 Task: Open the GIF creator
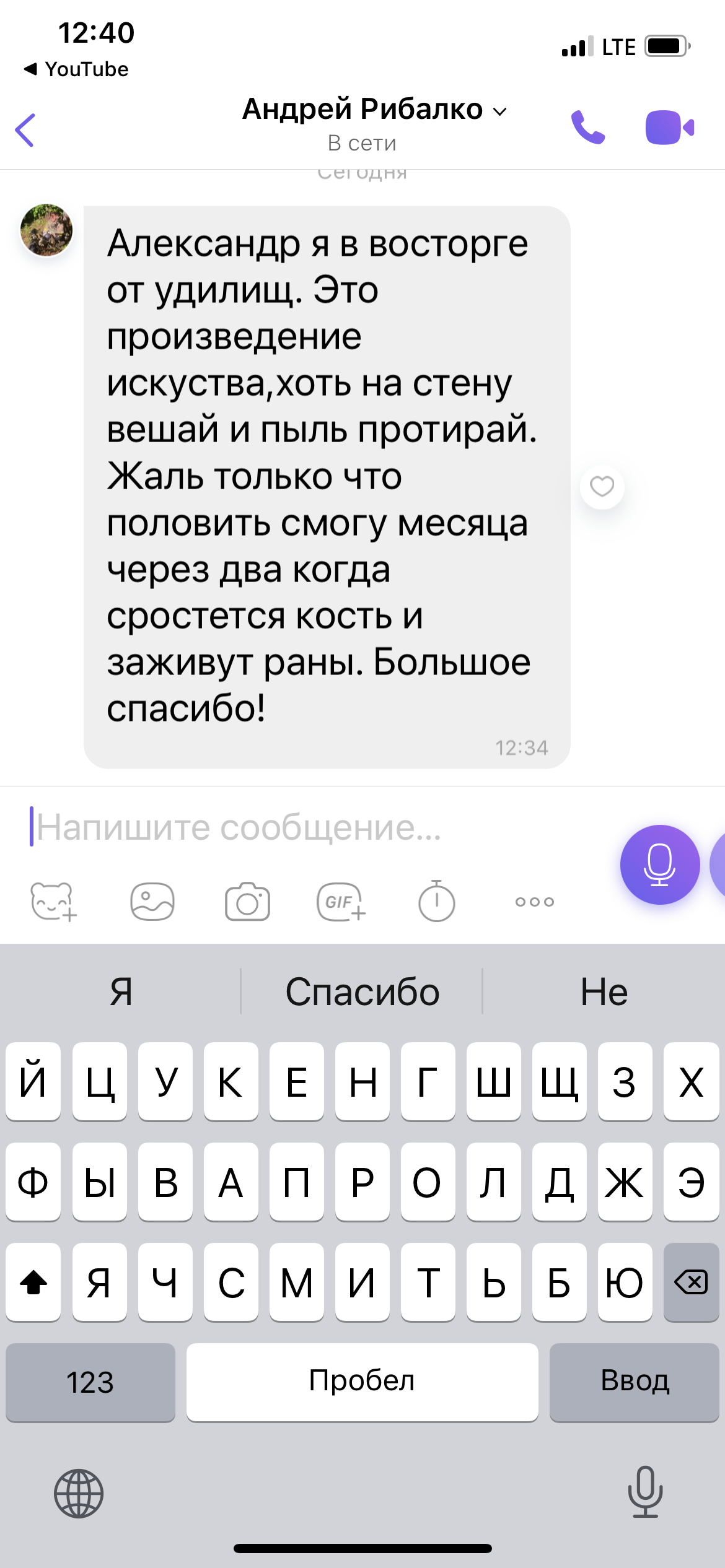tap(341, 902)
